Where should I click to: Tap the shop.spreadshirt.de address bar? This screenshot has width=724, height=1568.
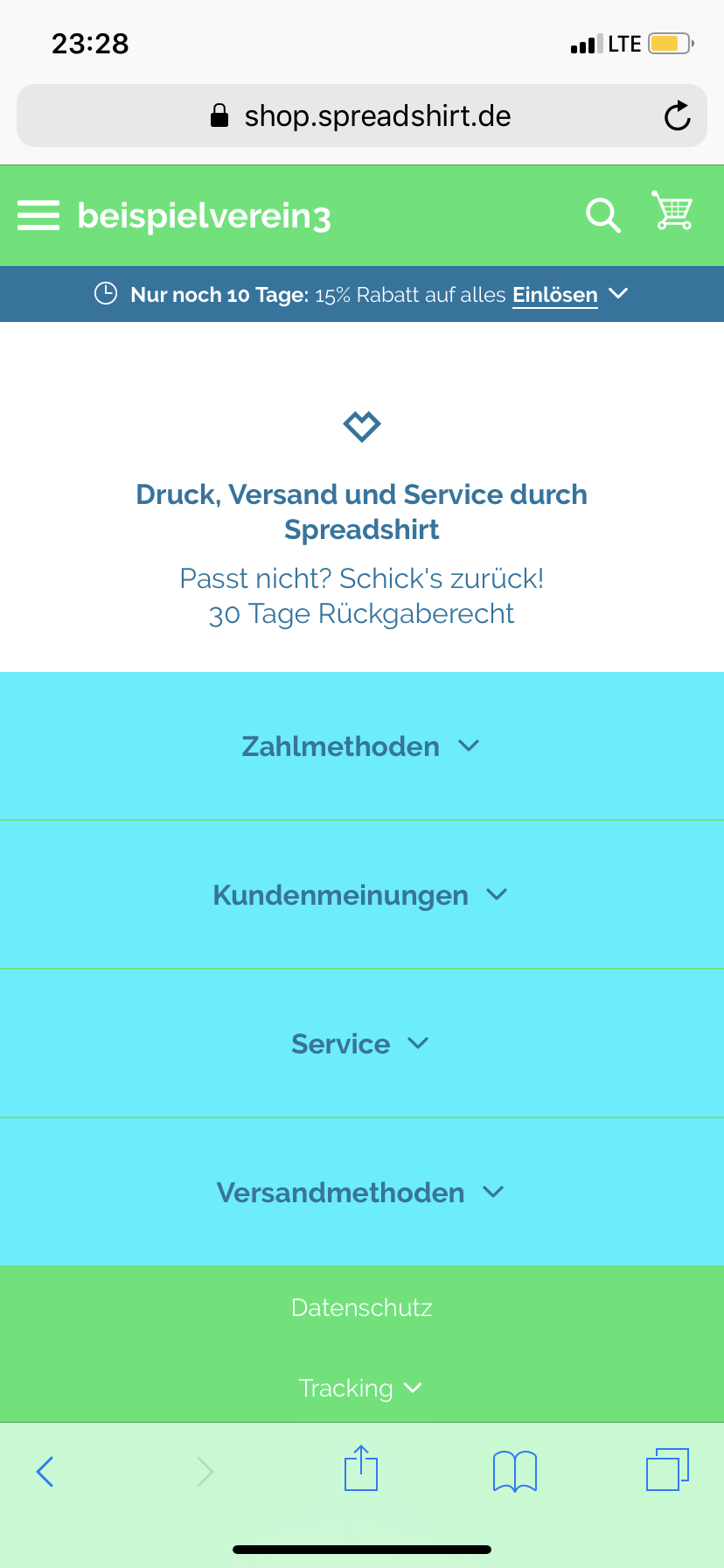pyautogui.click(x=361, y=116)
